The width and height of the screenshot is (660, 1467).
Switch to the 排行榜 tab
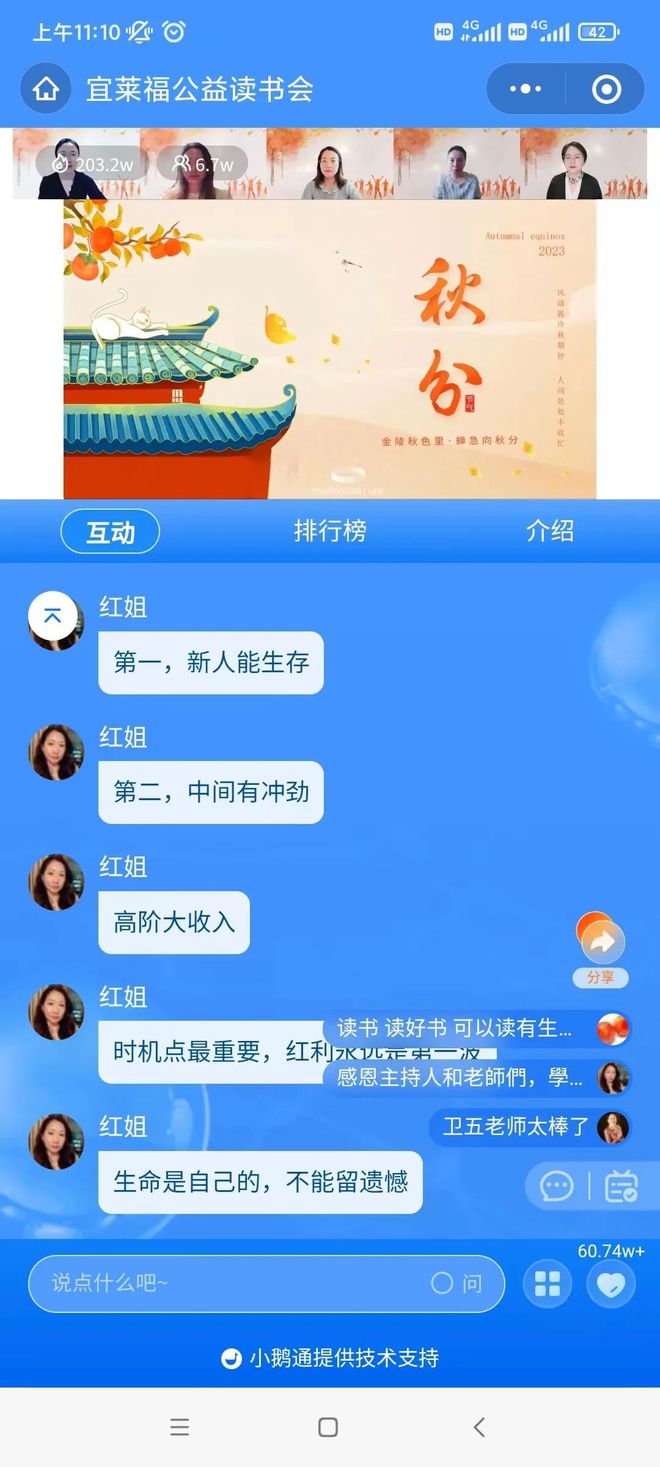[330, 531]
